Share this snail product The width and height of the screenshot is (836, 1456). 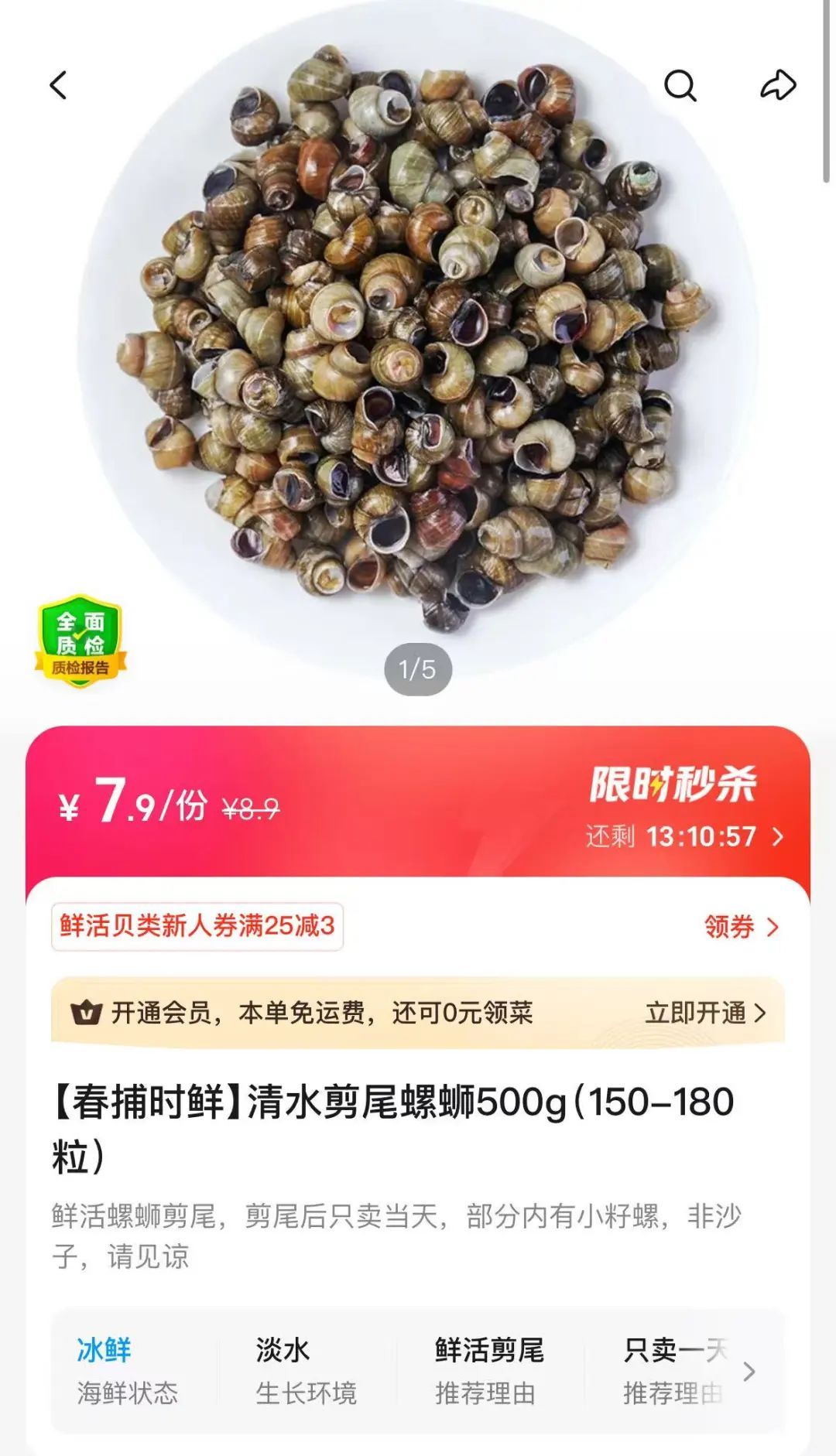tap(778, 85)
